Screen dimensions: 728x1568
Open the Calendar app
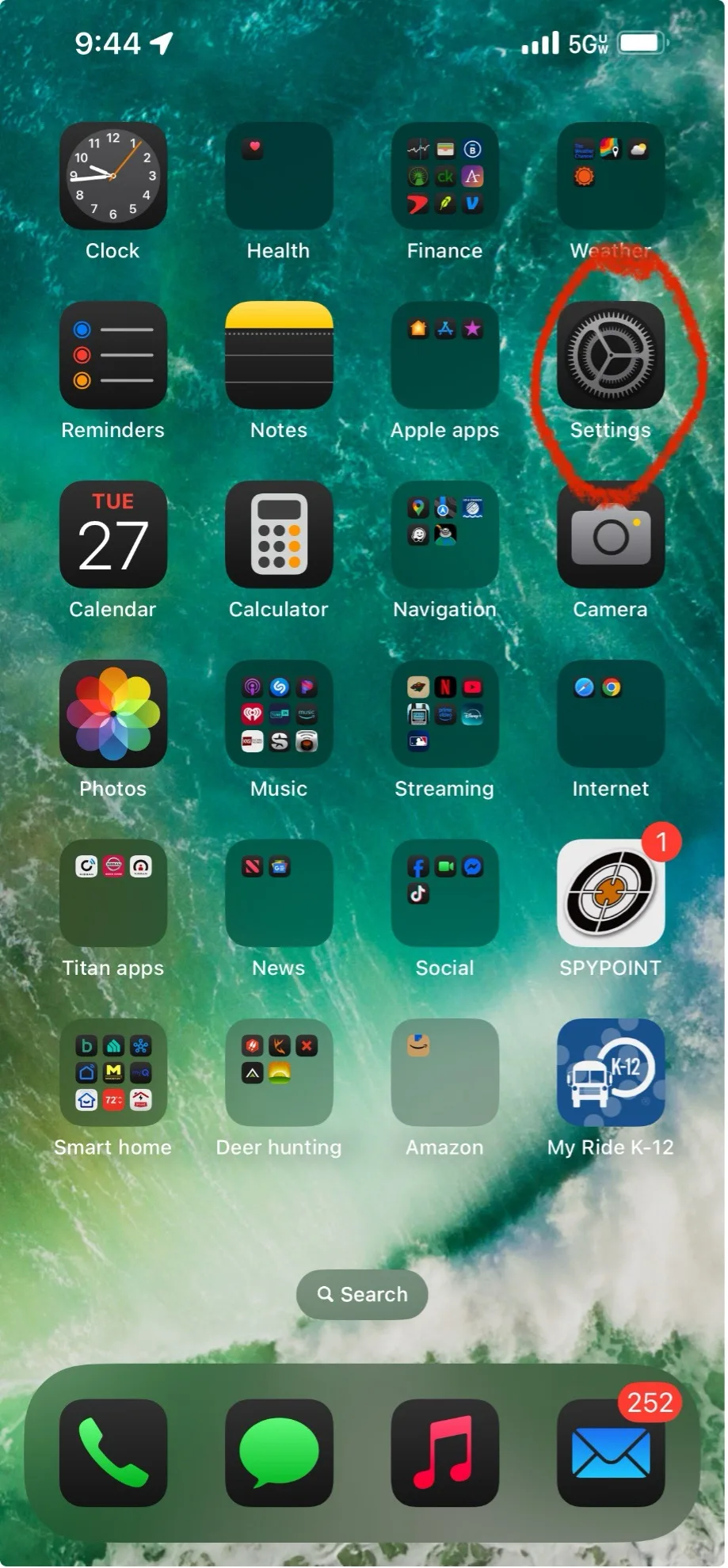[x=112, y=535]
